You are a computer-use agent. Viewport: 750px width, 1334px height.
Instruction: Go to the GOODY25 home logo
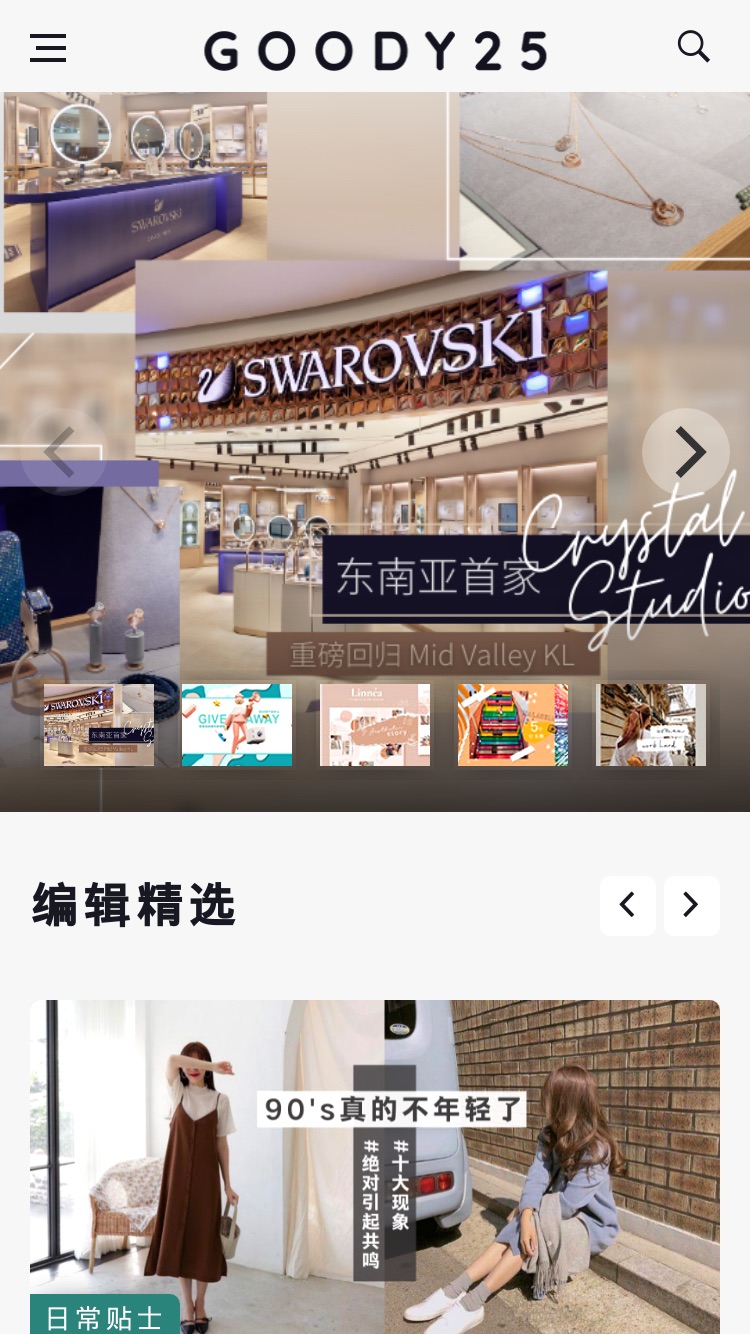[x=376, y=50]
